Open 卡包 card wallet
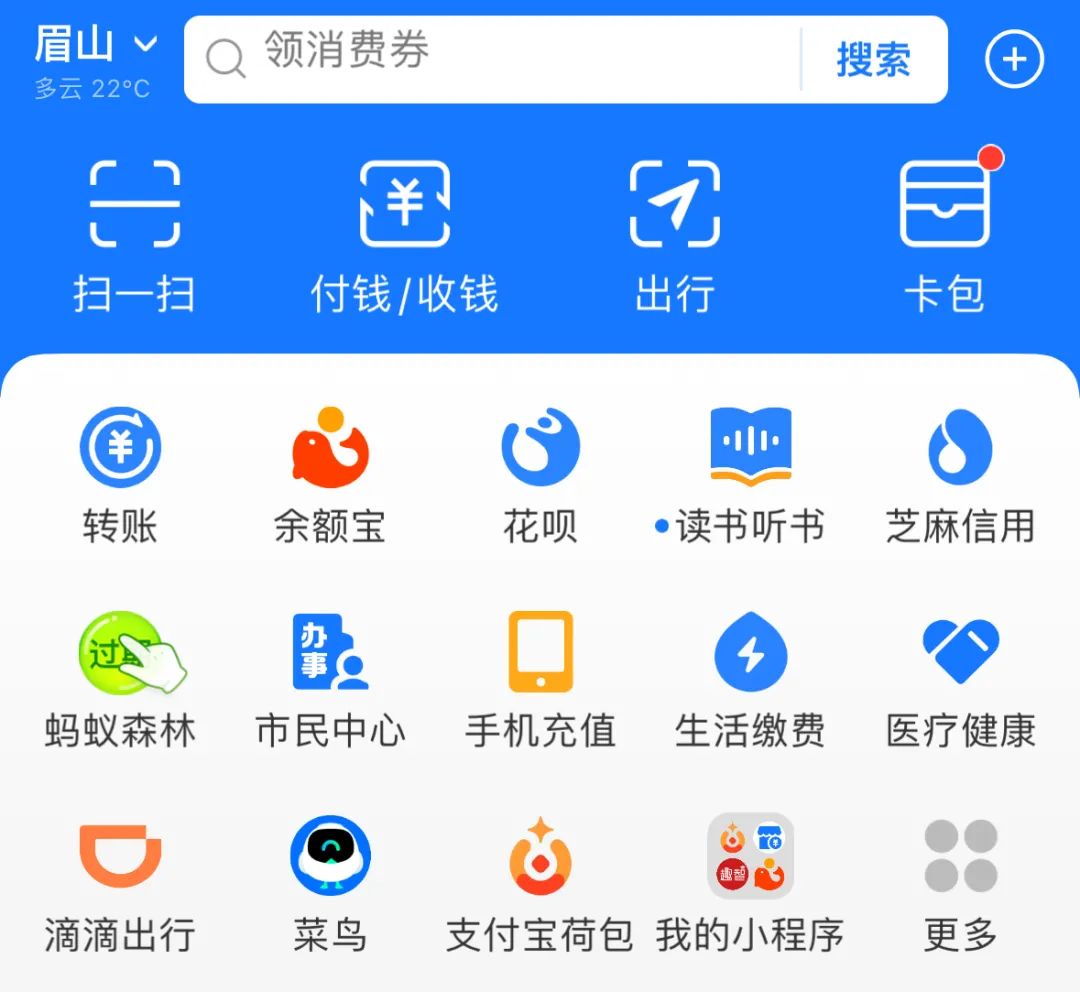The image size is (1080, 992). [x=944, y=237]
